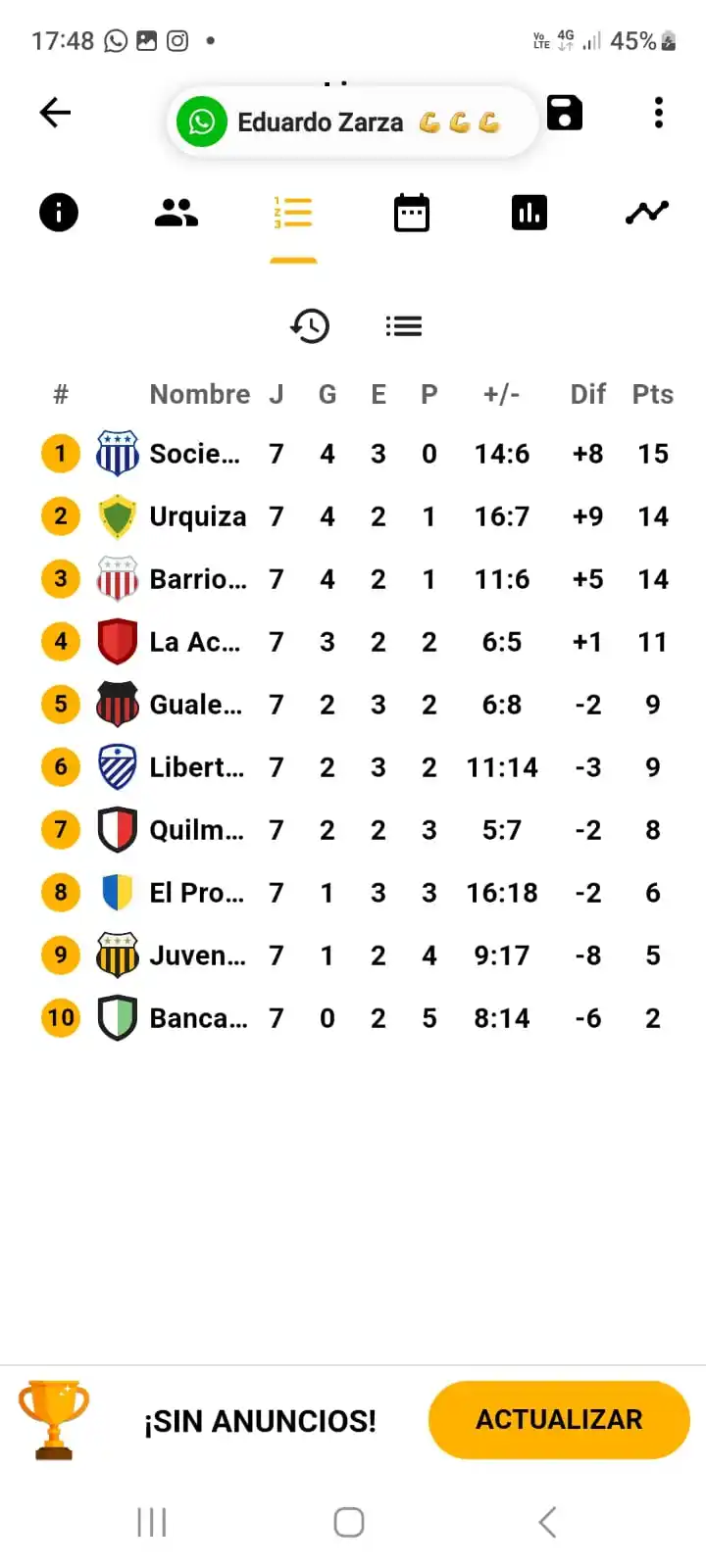The image size is (706, 1568).
Task: Open the form line chart icon
Action: 646,212
